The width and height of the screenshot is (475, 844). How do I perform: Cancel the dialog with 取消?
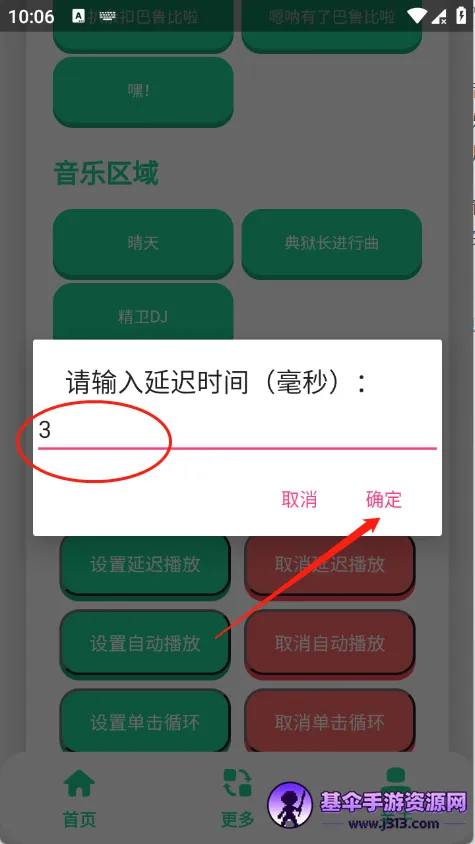point(299,500)
